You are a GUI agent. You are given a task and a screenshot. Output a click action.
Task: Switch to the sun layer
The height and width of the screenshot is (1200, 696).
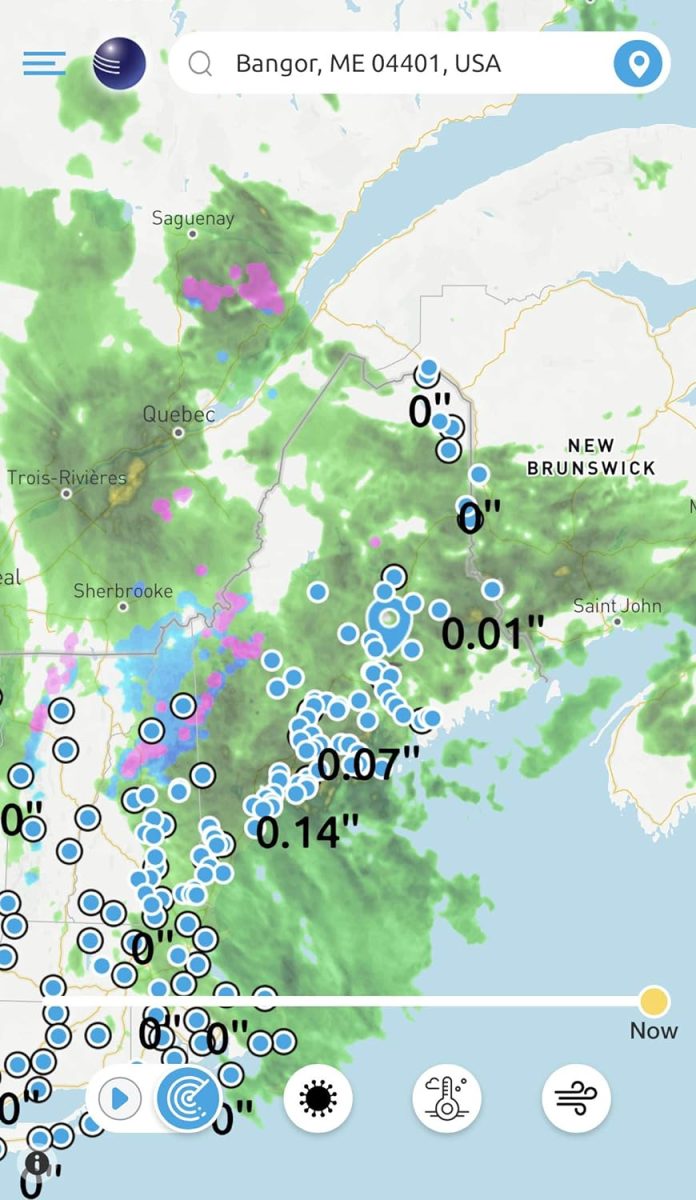(x=318, y=1099)
